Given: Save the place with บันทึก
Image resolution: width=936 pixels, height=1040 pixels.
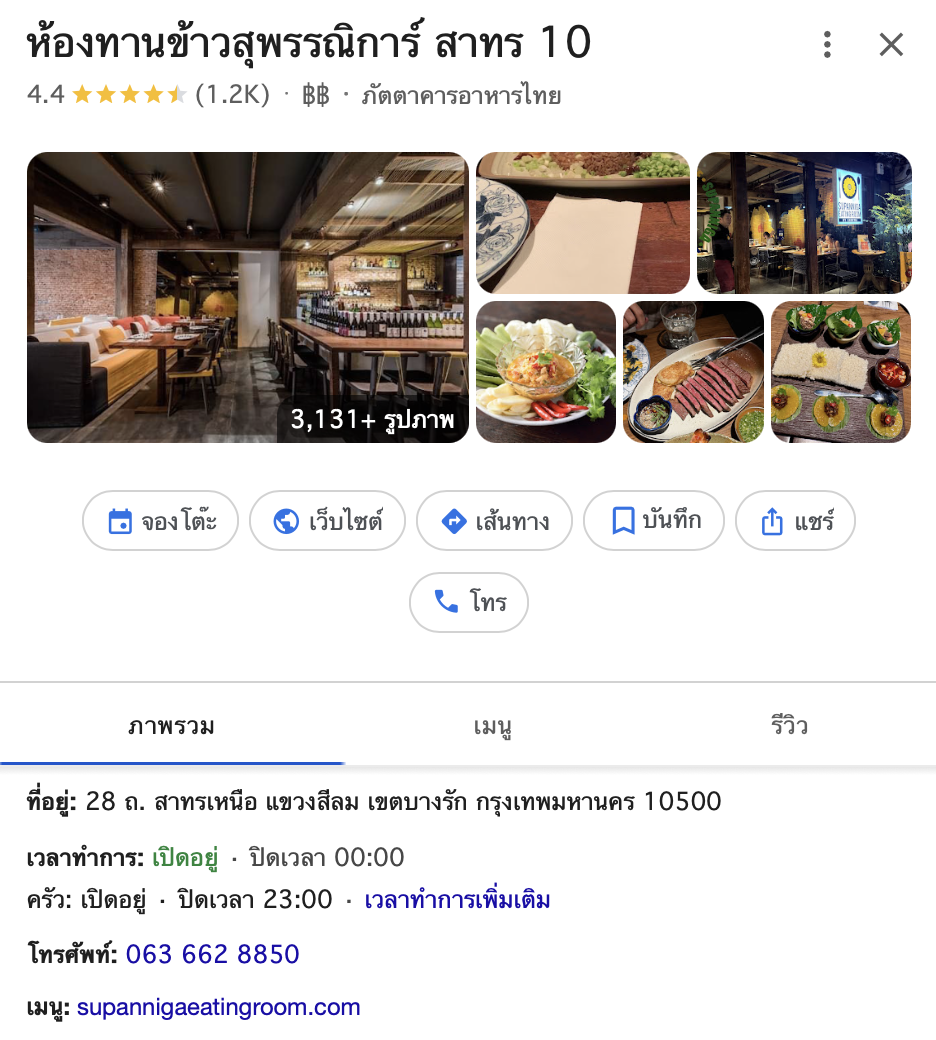Looking at the screenshot, I should 653,521.
